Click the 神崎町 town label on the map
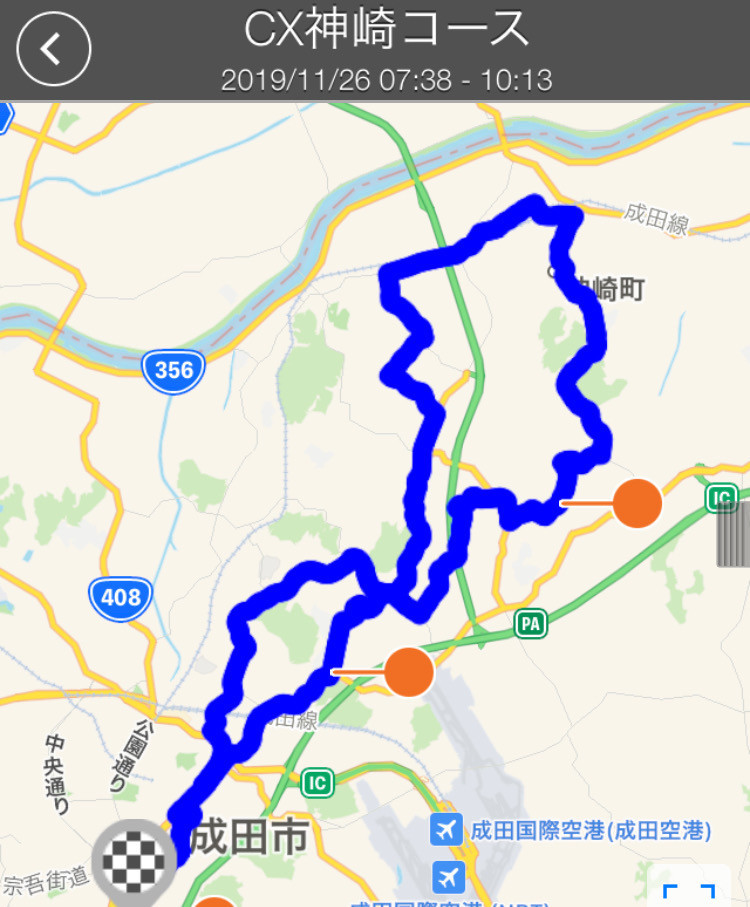This screenshot has width=750, height=907. click(614, 287)
